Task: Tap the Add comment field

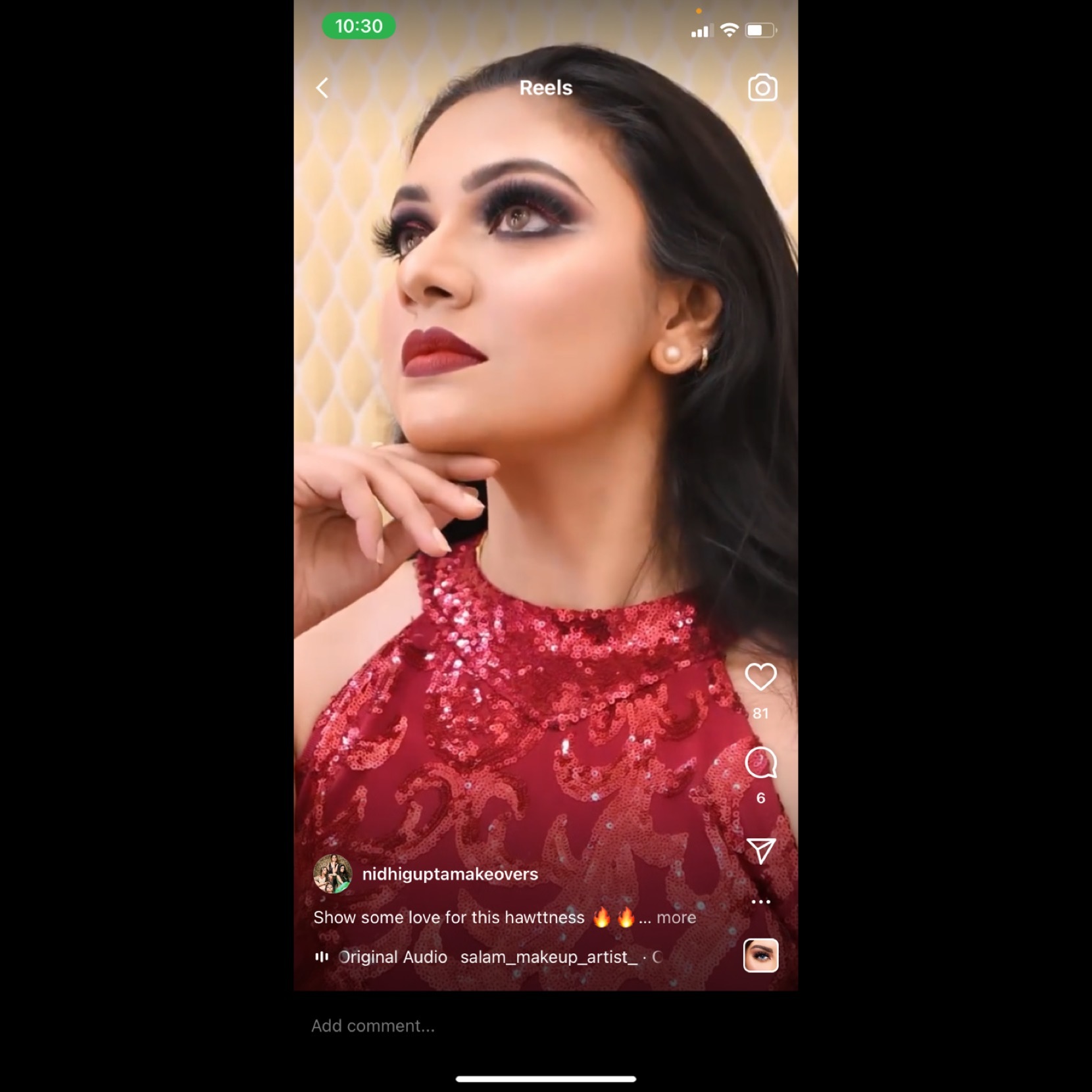Action: coord(372,1026)
